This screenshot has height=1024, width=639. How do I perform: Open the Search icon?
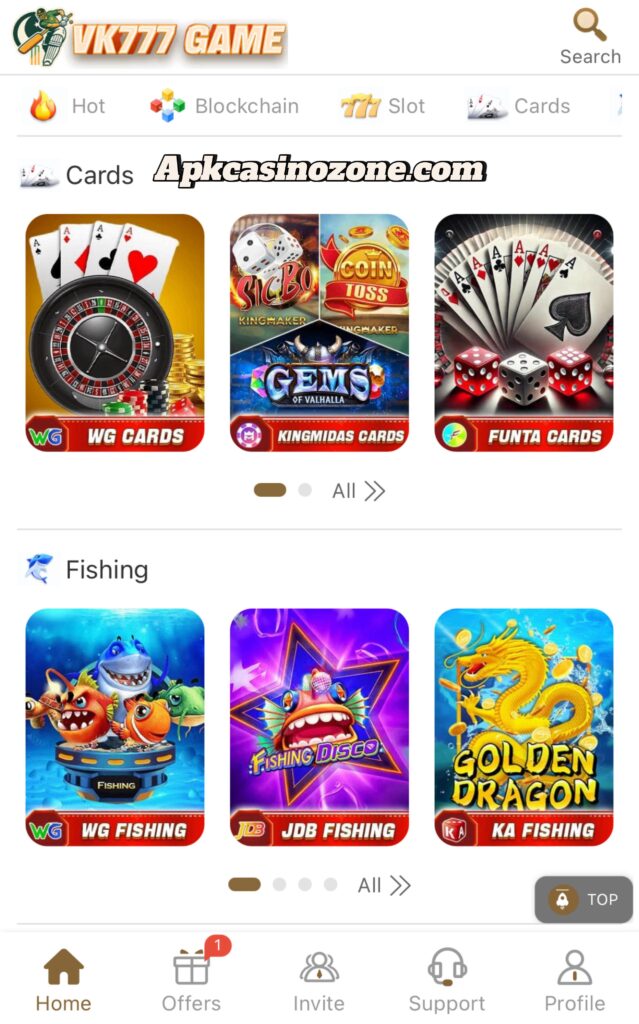pos(589,37)
